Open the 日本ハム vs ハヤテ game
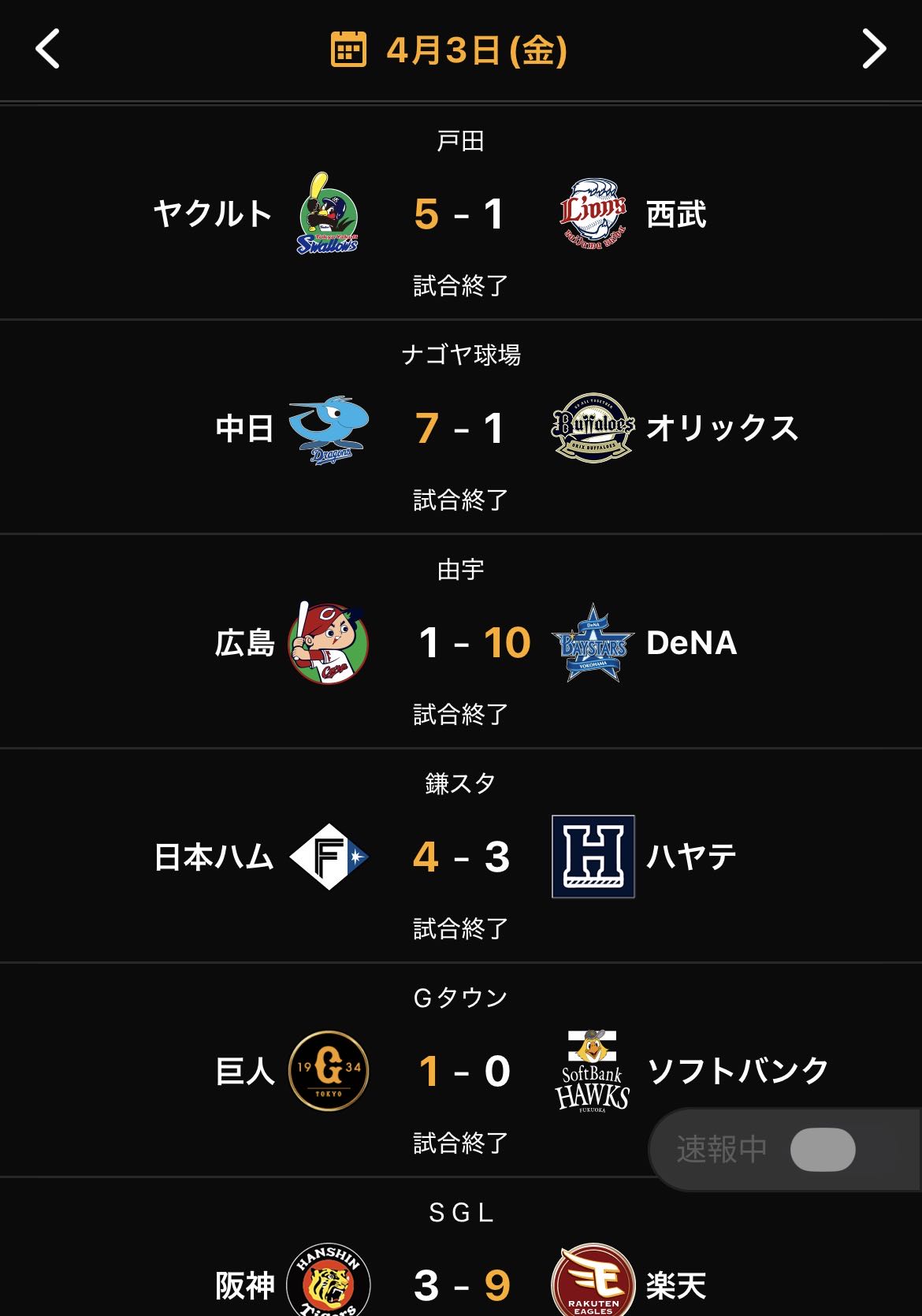 point(461,857)
